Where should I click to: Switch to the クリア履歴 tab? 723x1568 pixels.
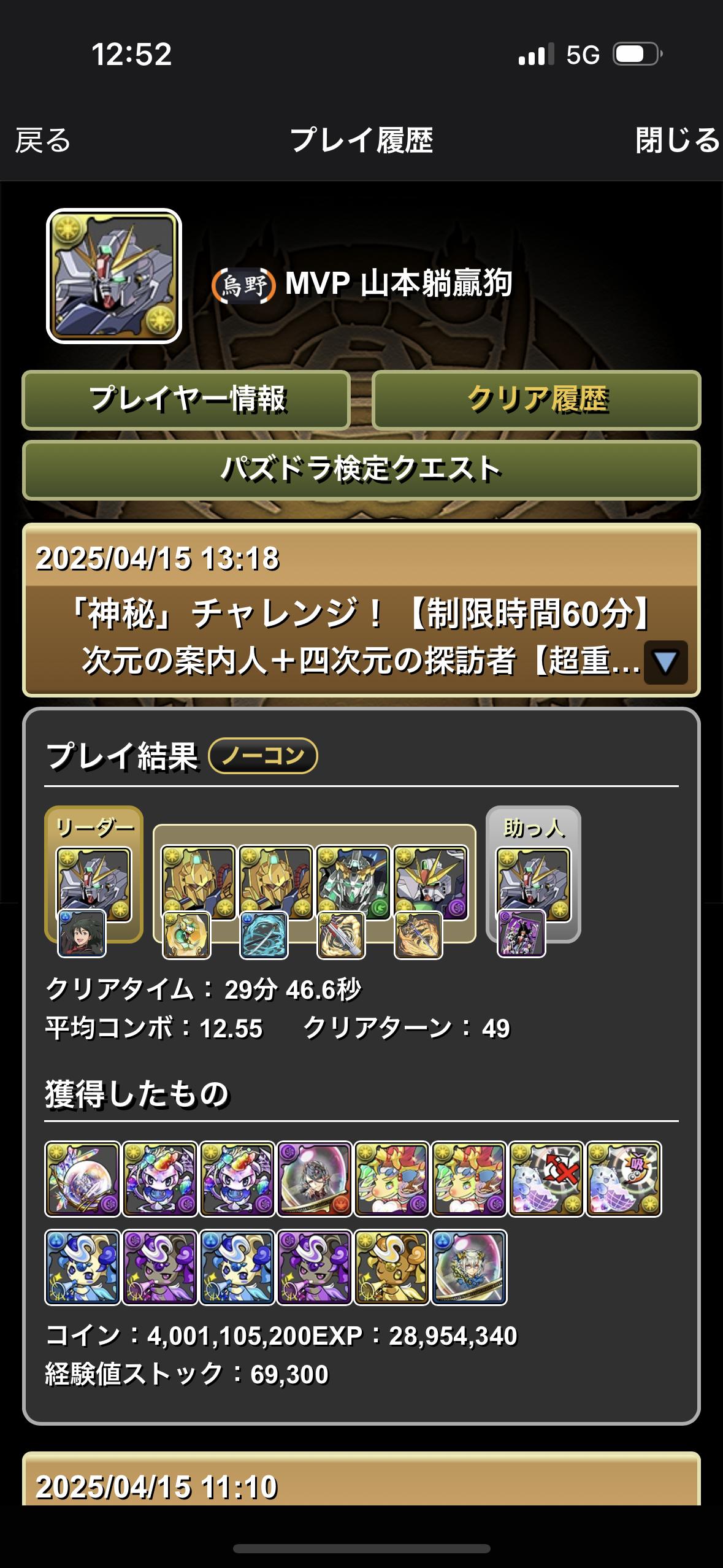(x=537, y=400)
